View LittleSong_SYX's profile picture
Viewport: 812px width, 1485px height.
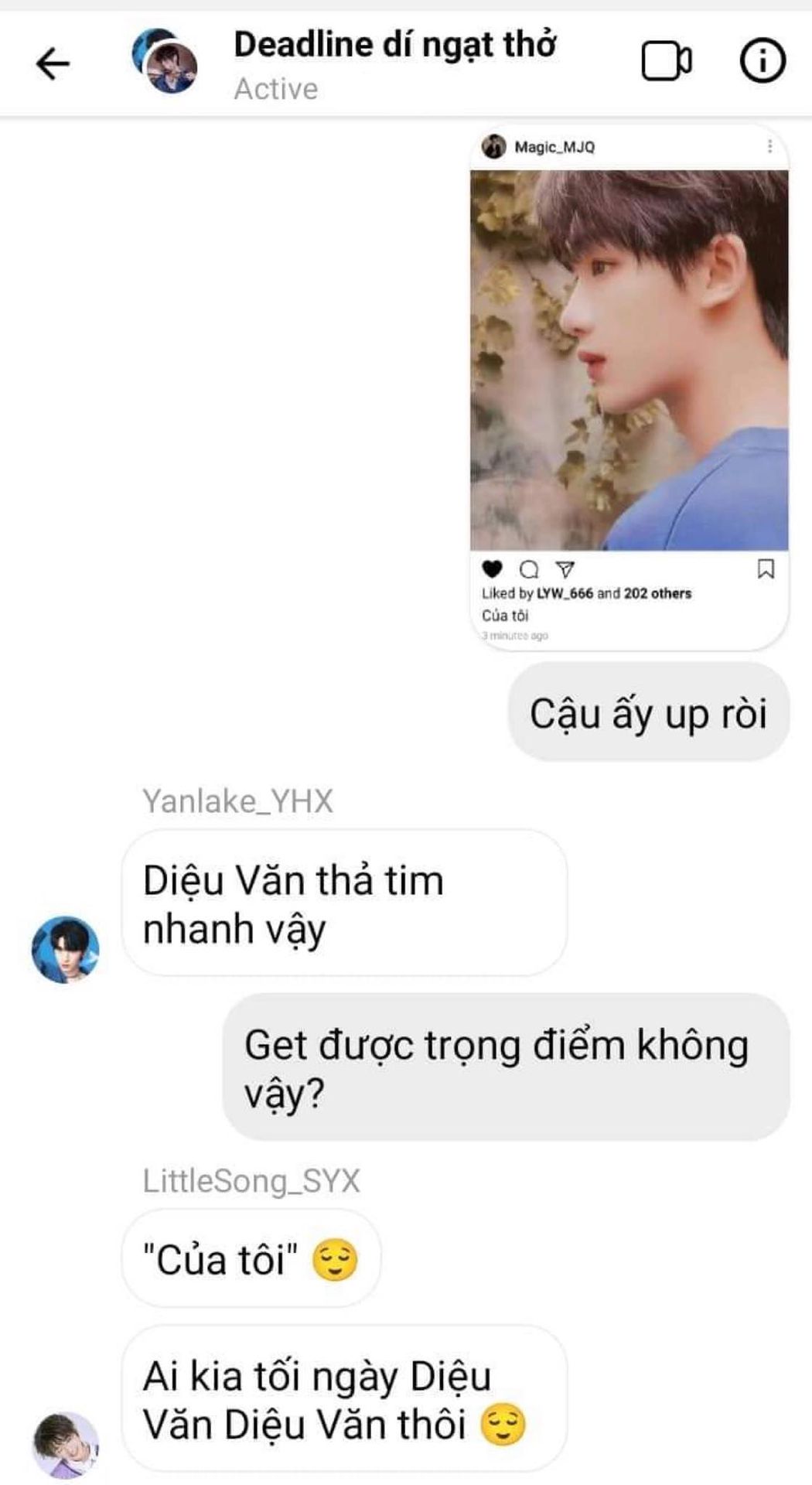pyautogui.click(x=65, y=1445)
